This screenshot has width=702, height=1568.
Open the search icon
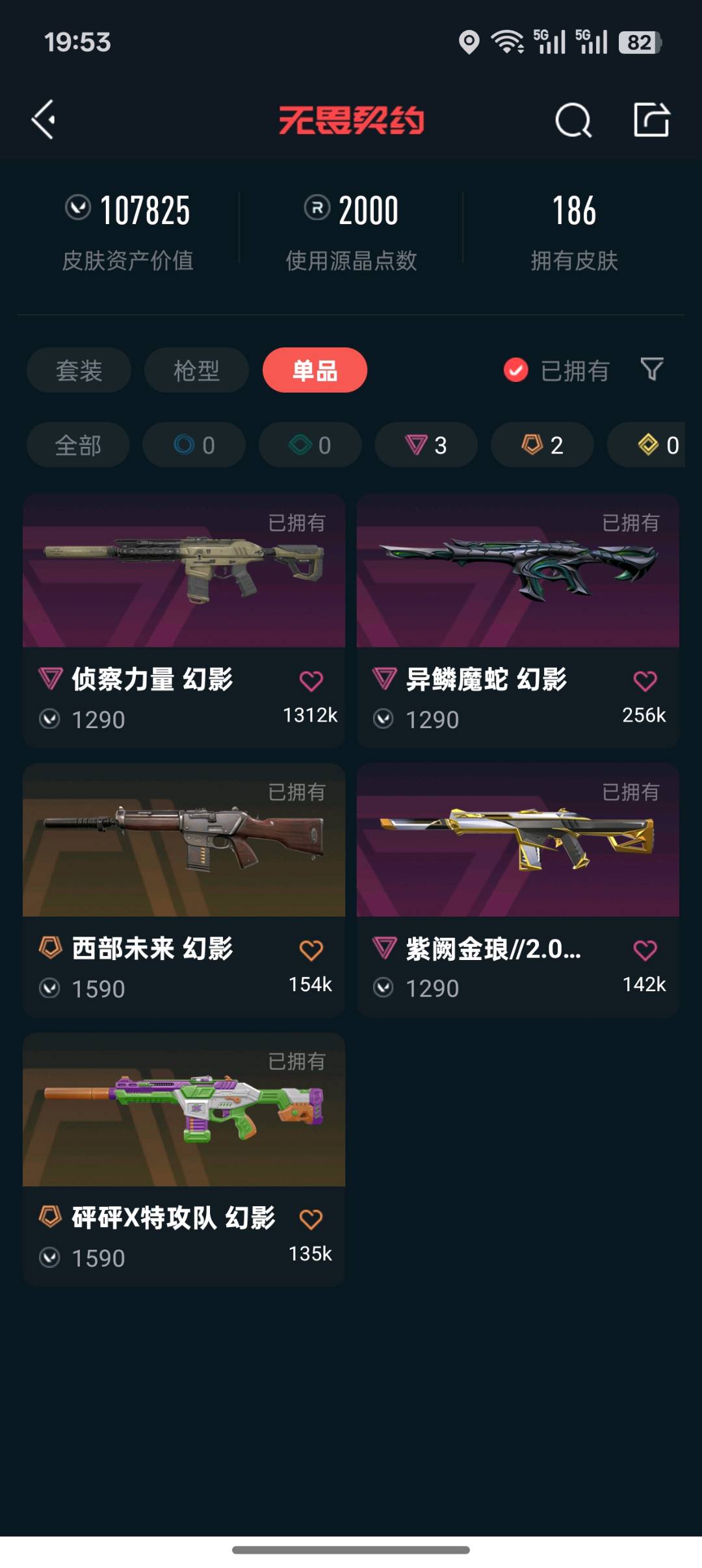(573, 120)
